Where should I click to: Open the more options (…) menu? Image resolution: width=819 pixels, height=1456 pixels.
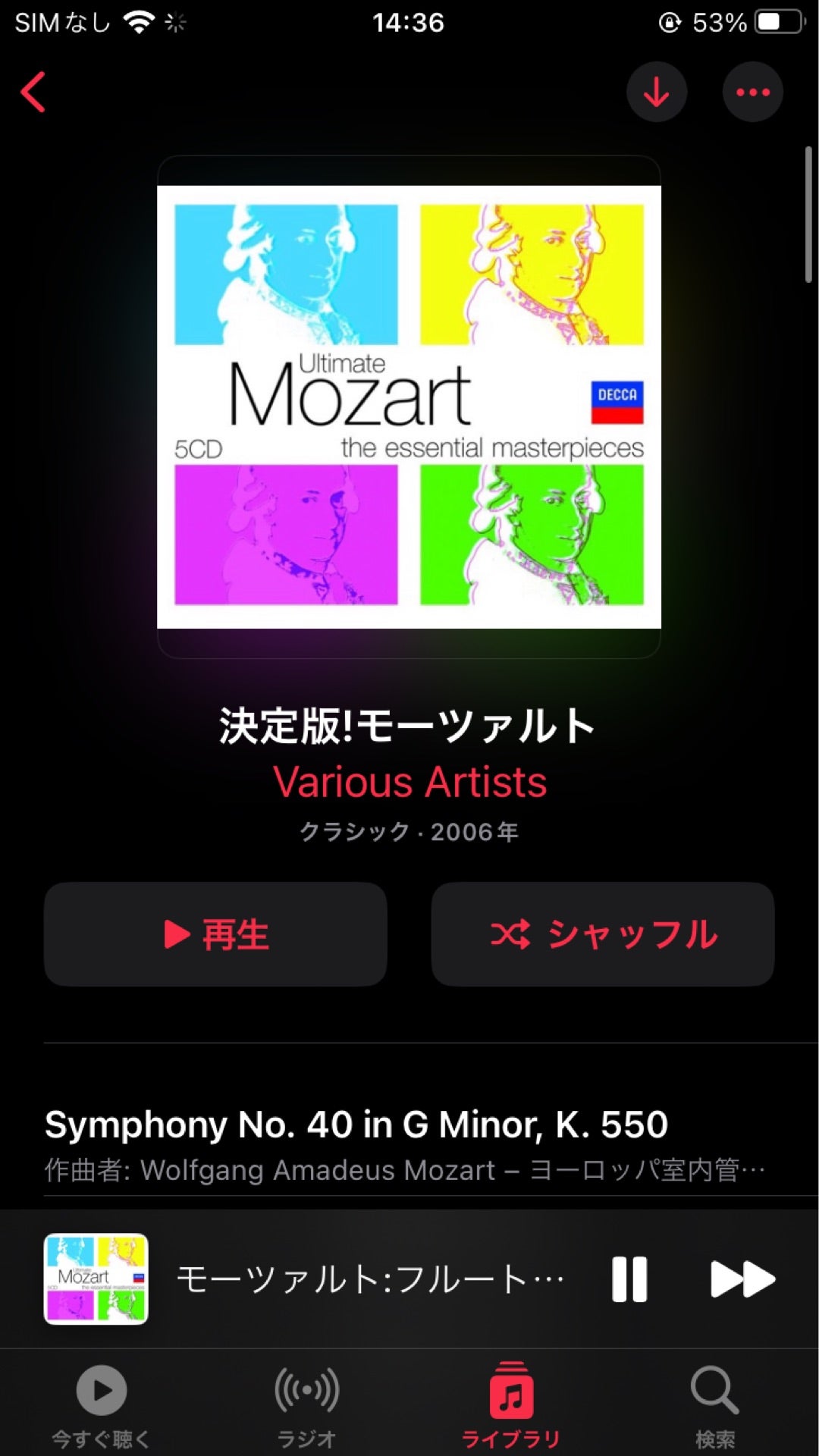752,91
